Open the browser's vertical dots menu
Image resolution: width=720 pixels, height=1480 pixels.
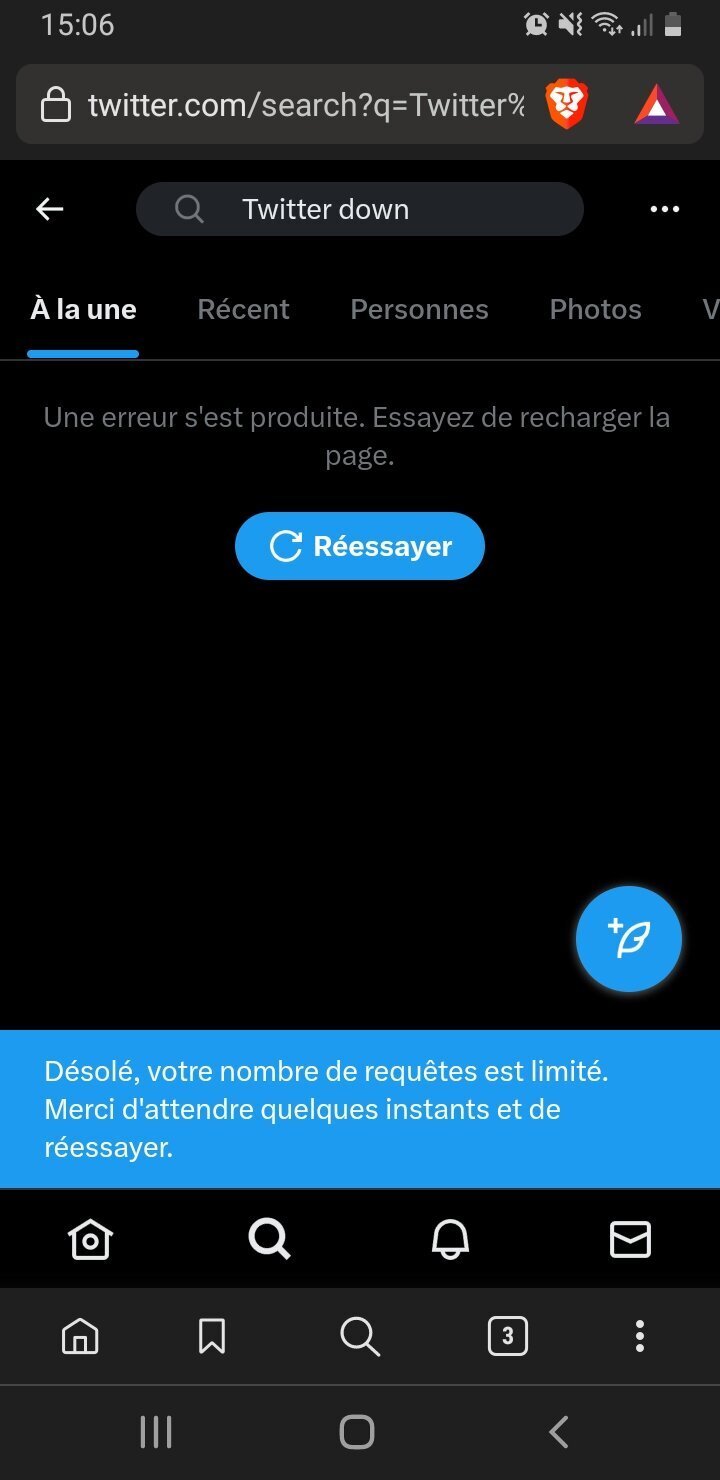[x=639, y=1336]
